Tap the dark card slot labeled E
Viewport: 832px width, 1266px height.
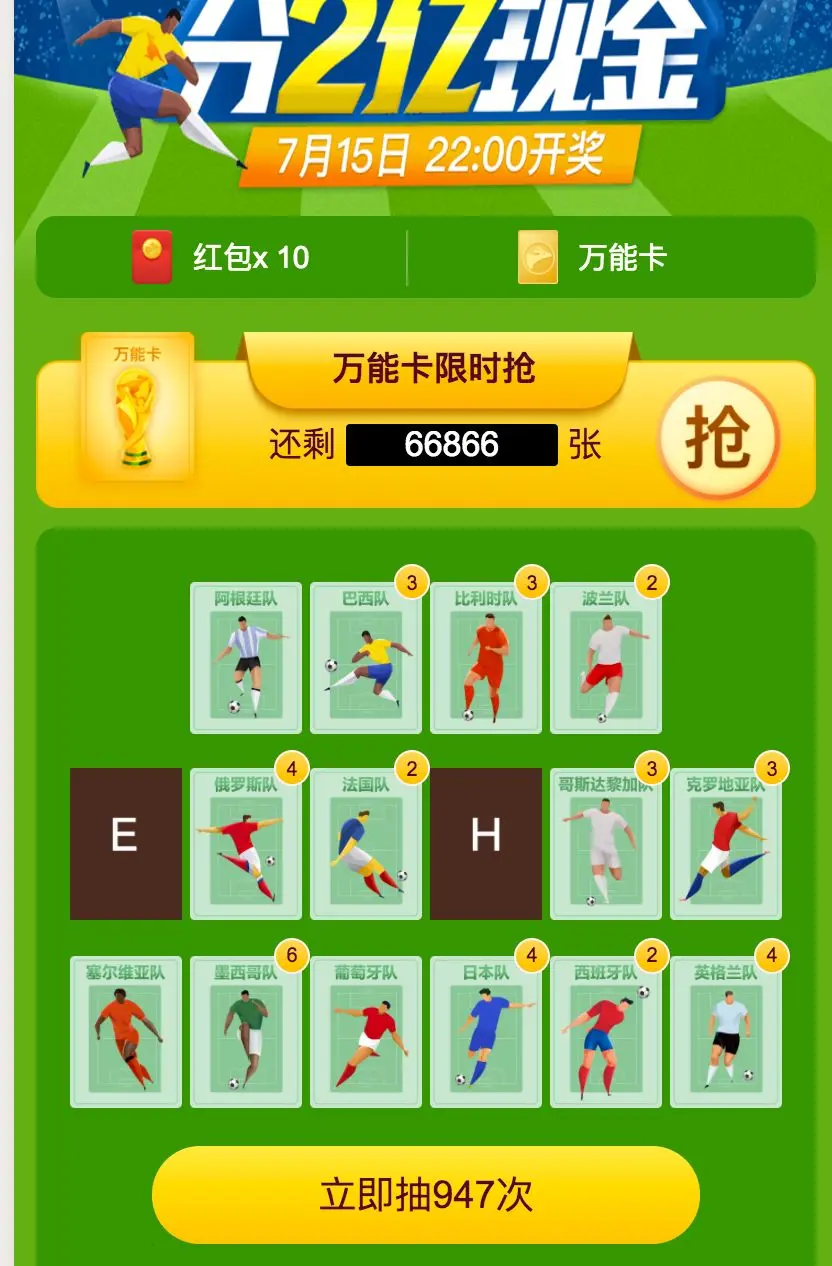(x=126, y=844)
